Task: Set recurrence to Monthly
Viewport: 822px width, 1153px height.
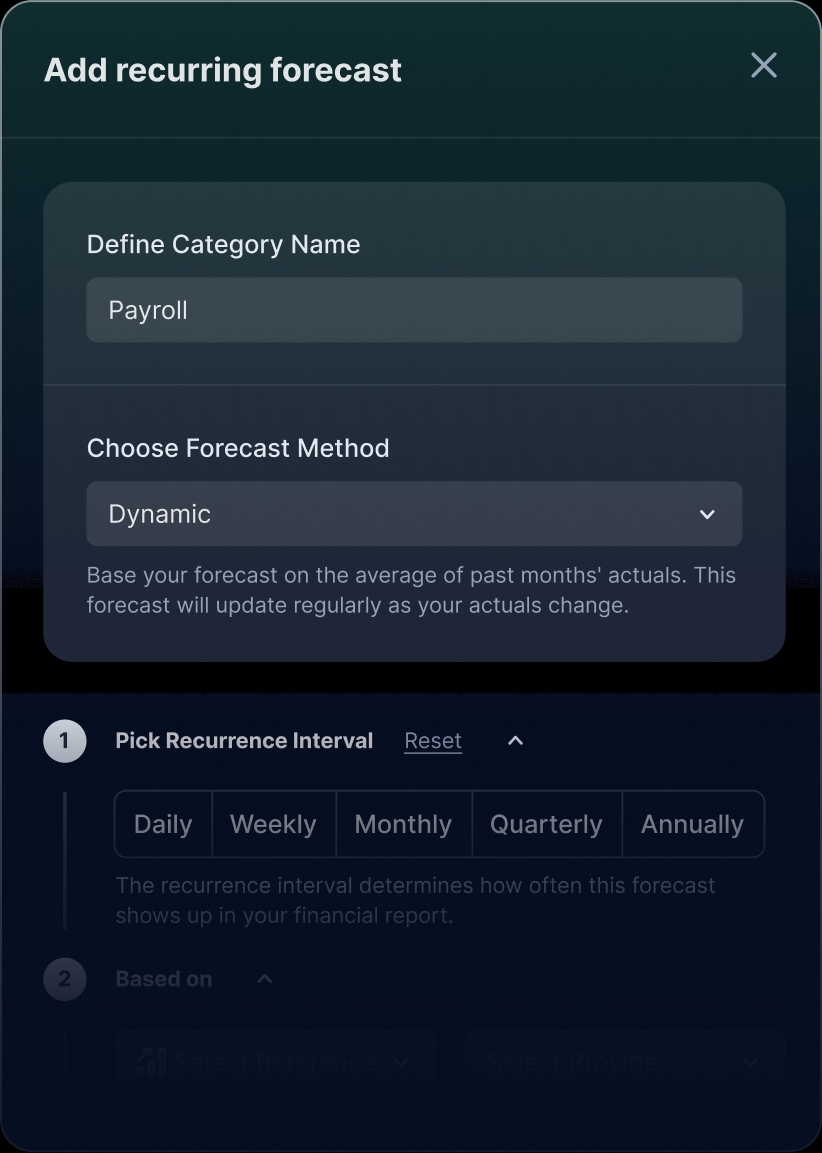Action: click(403, 824)
